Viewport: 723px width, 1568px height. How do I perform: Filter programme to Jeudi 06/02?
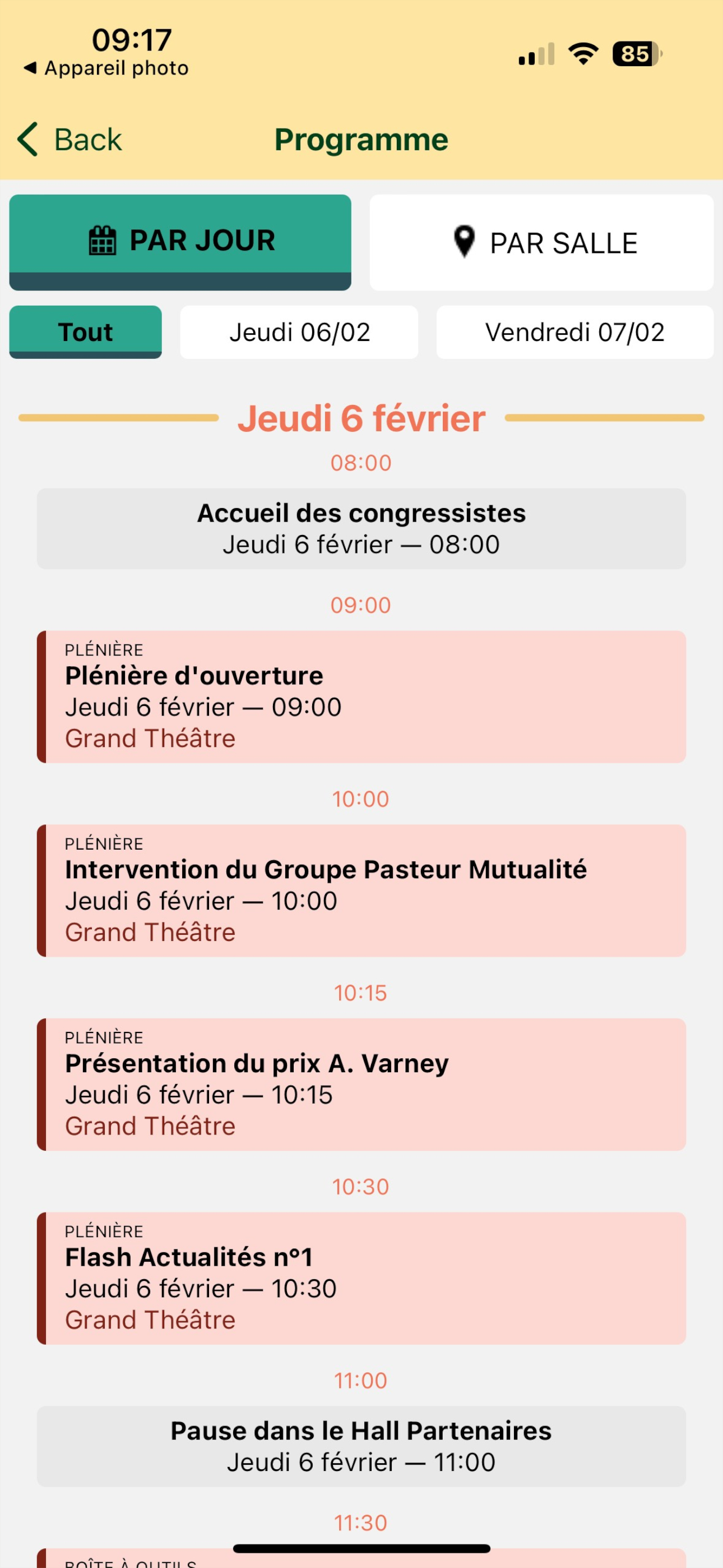tap(299, 332)
